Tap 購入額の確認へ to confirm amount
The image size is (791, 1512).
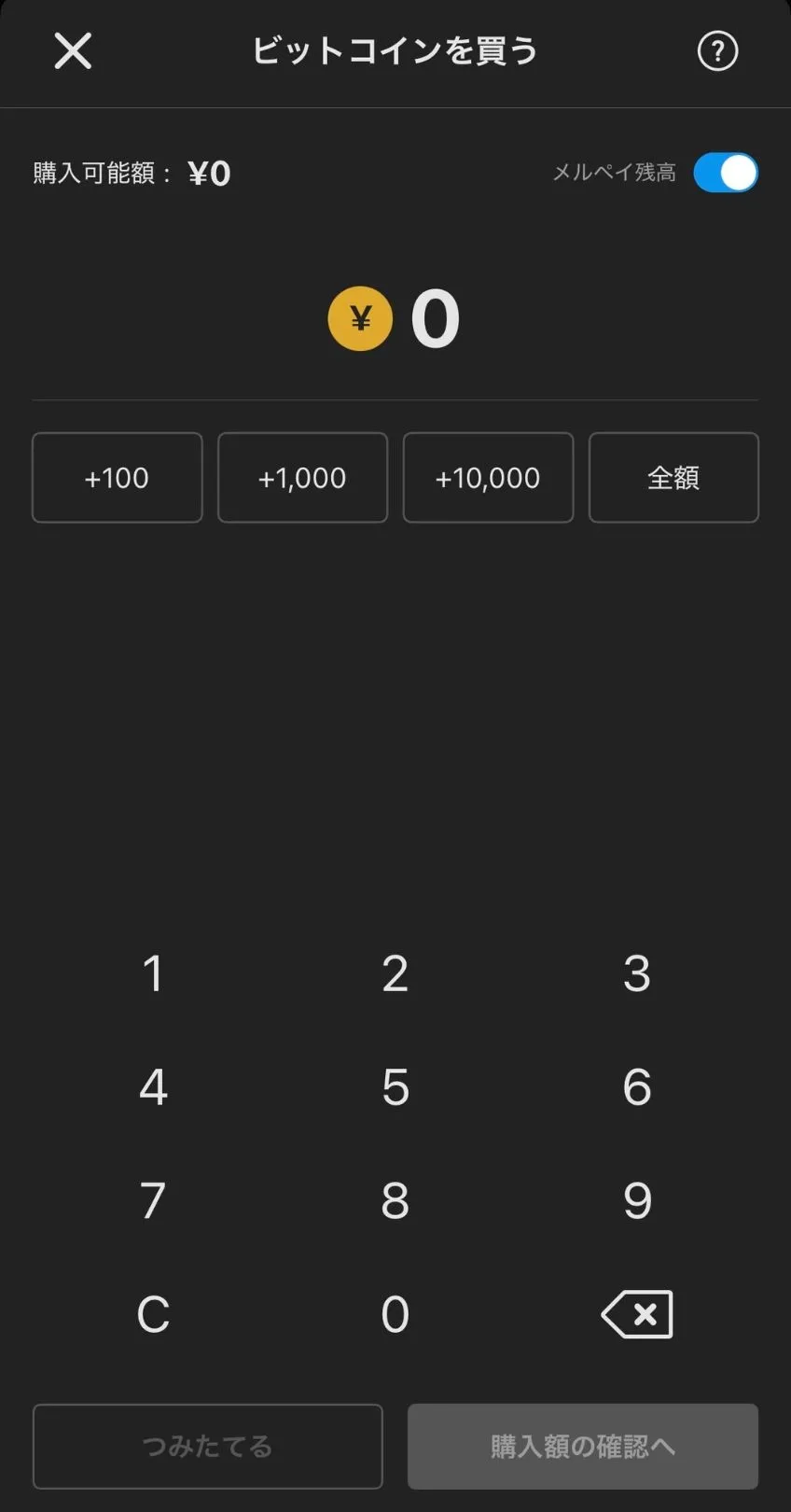pyautogui.click(x=582, y=1446)
